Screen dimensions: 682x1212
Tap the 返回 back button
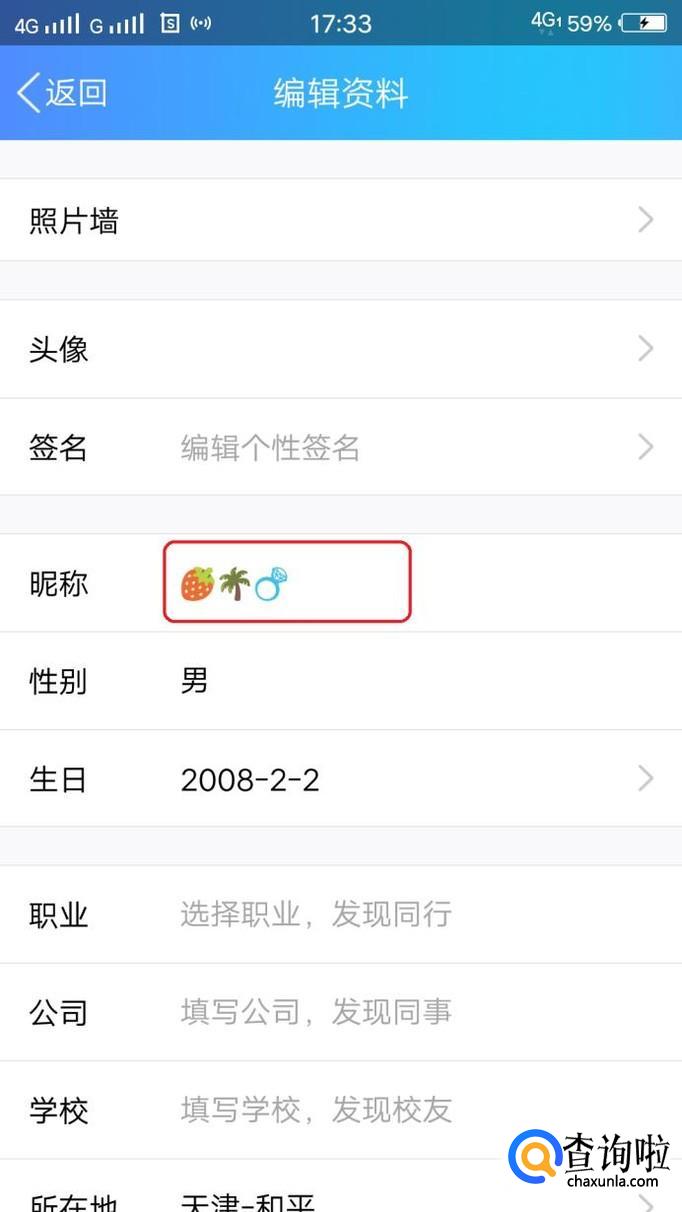click(62, 93)
